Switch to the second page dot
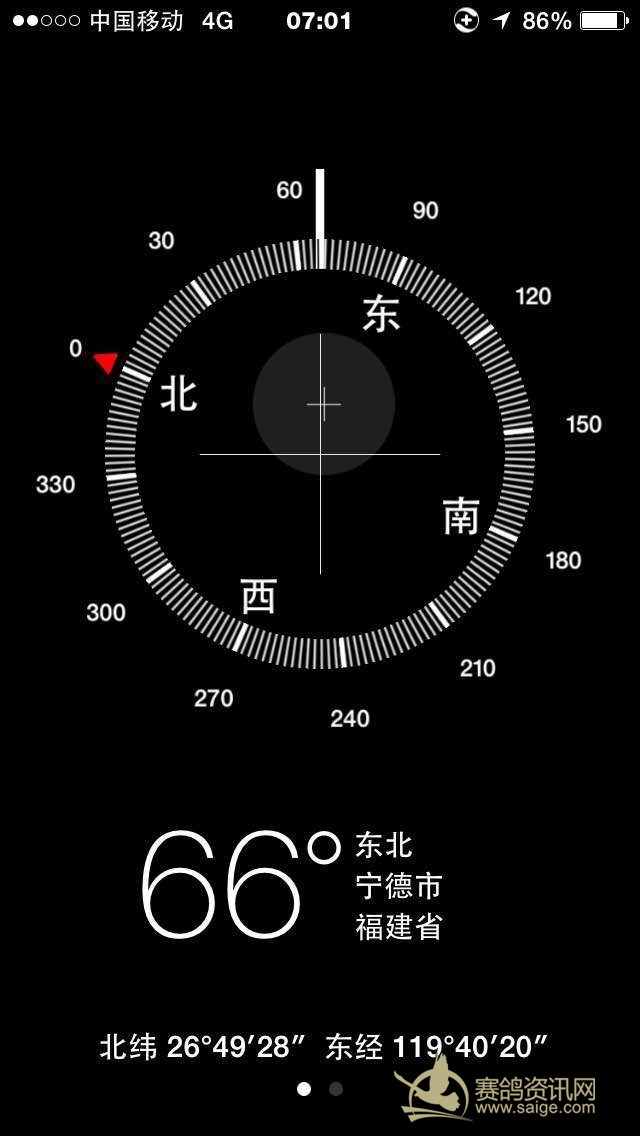 pos(336,1089)
